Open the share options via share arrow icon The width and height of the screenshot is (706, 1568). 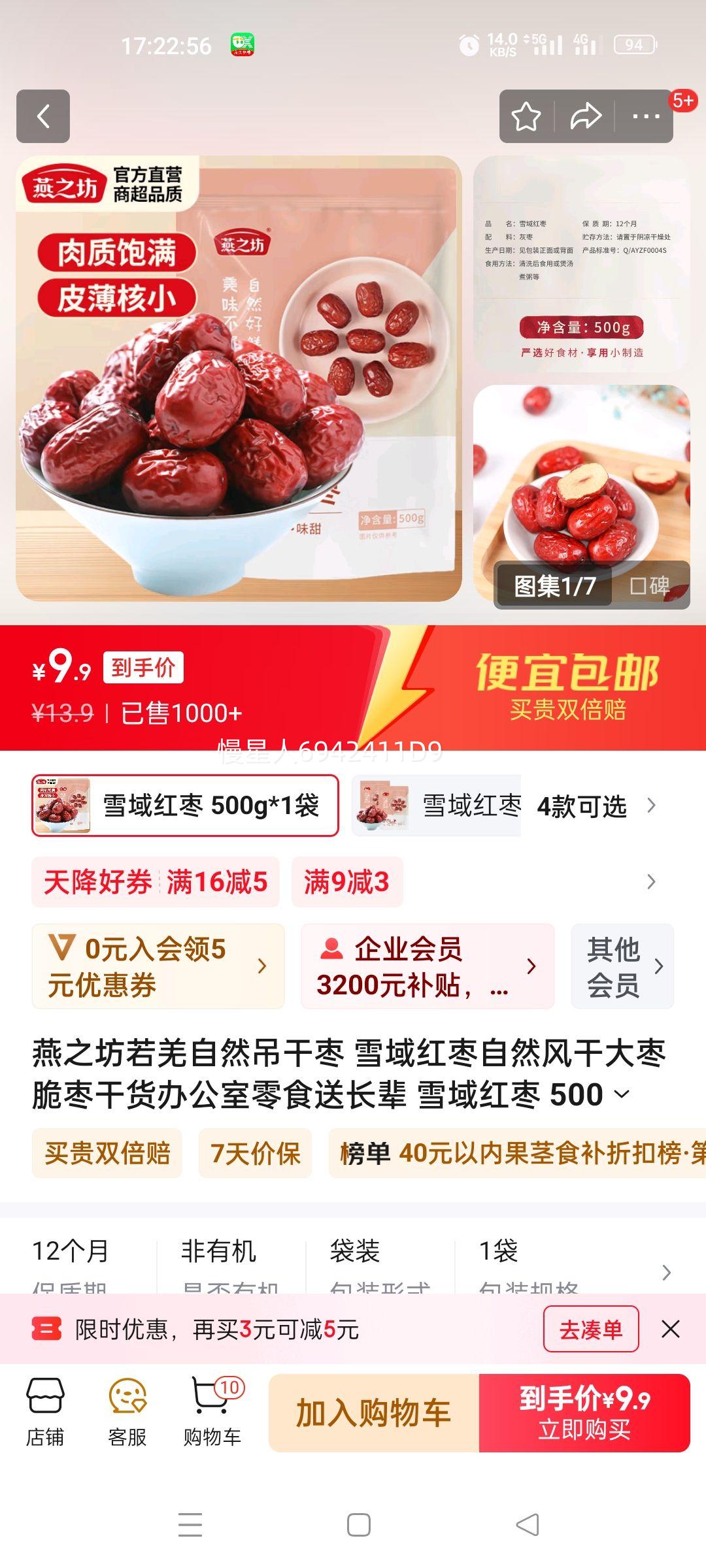tap(586, 116)
